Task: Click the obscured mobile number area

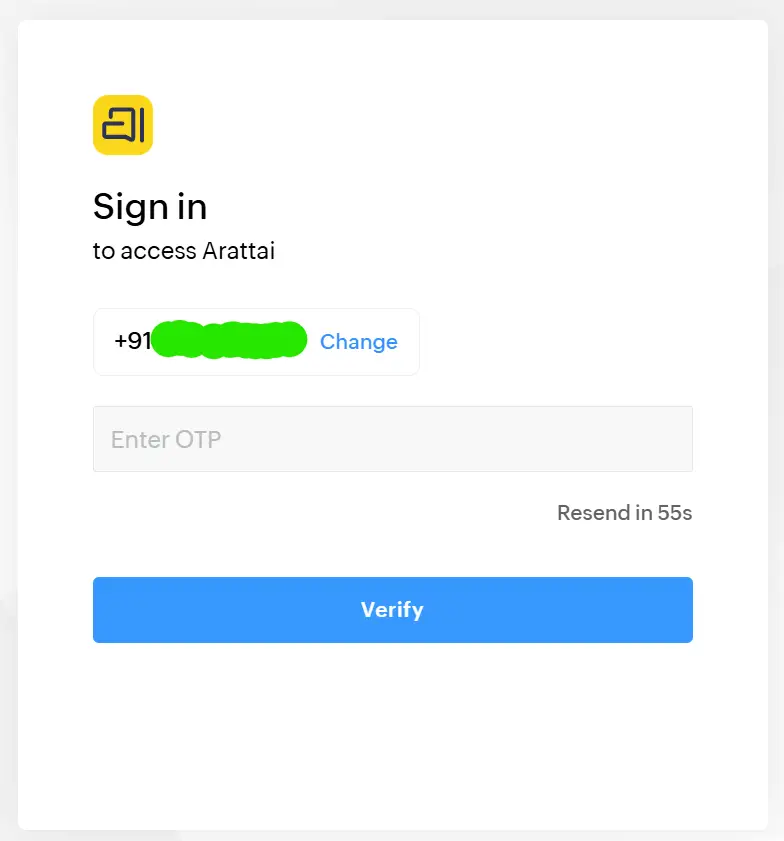Action: coord(228,340)
